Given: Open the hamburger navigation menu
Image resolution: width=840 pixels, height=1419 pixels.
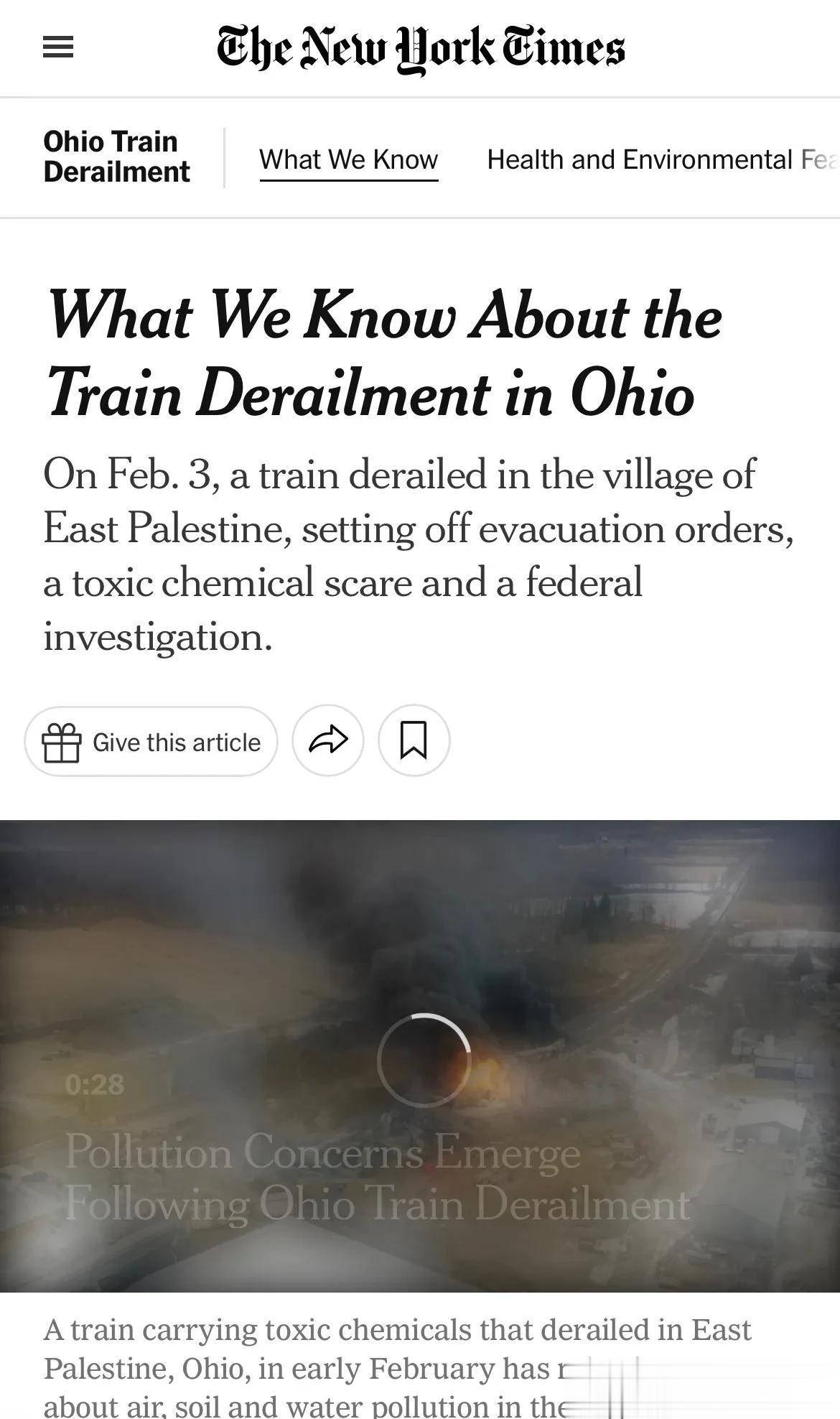Looking at the screenshot, I should [58, 47].
